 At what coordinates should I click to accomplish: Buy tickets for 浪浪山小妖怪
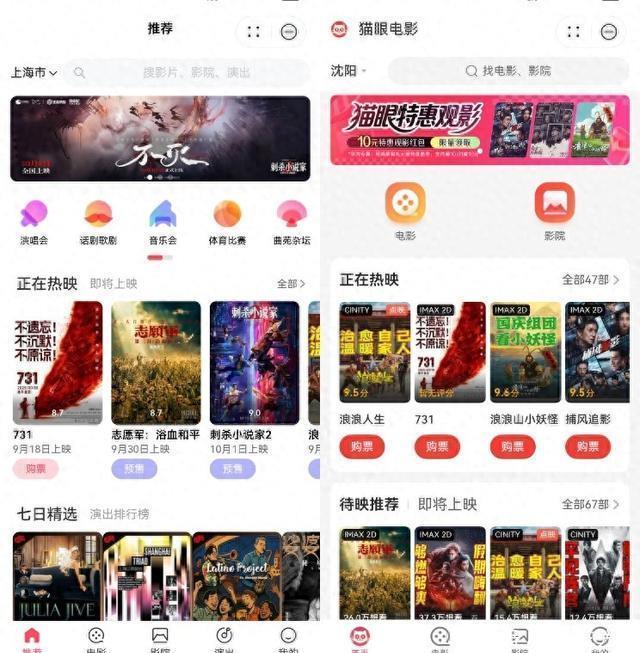pyautogui.click(x=513, y=447)
